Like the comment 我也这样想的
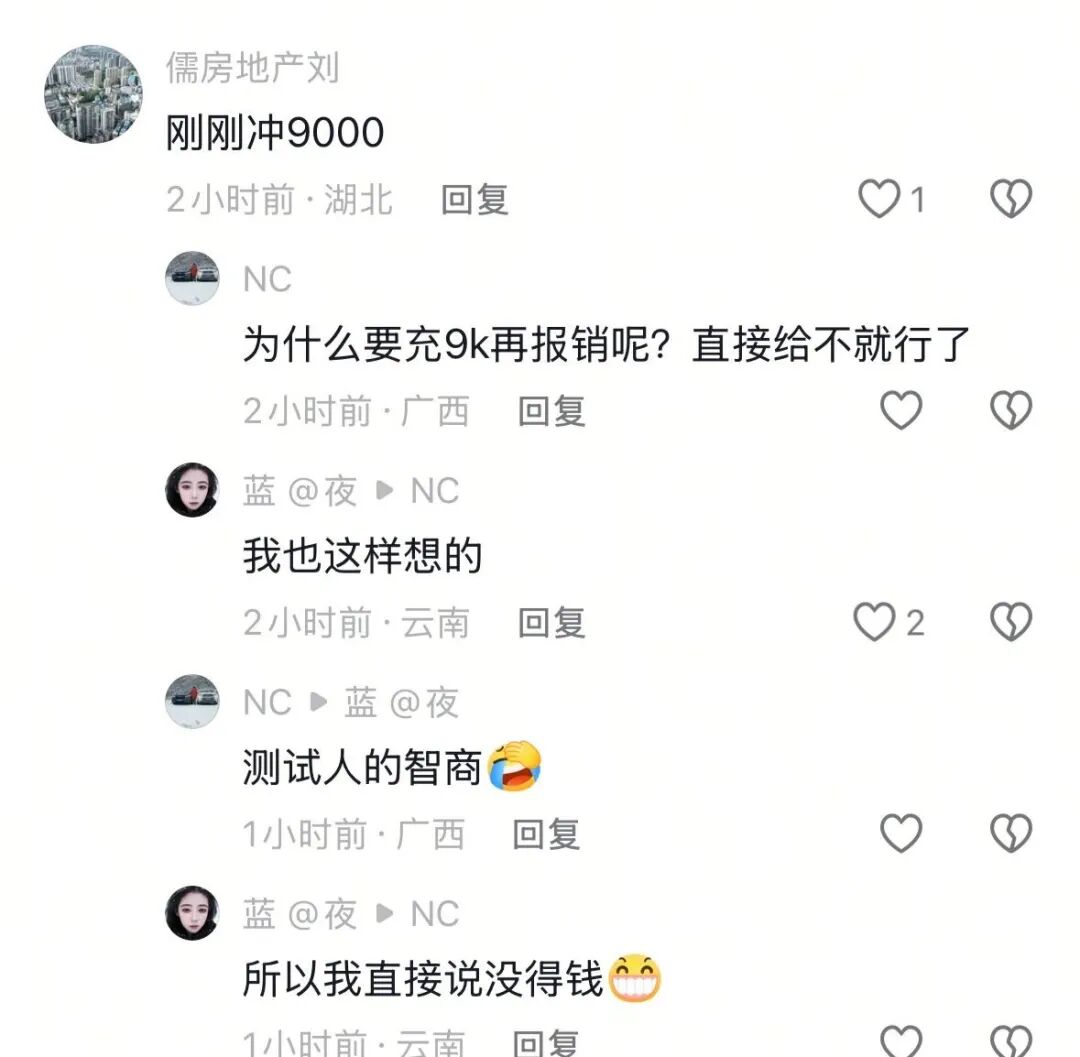This screenshot has height=1057, width=1080. 874,622
